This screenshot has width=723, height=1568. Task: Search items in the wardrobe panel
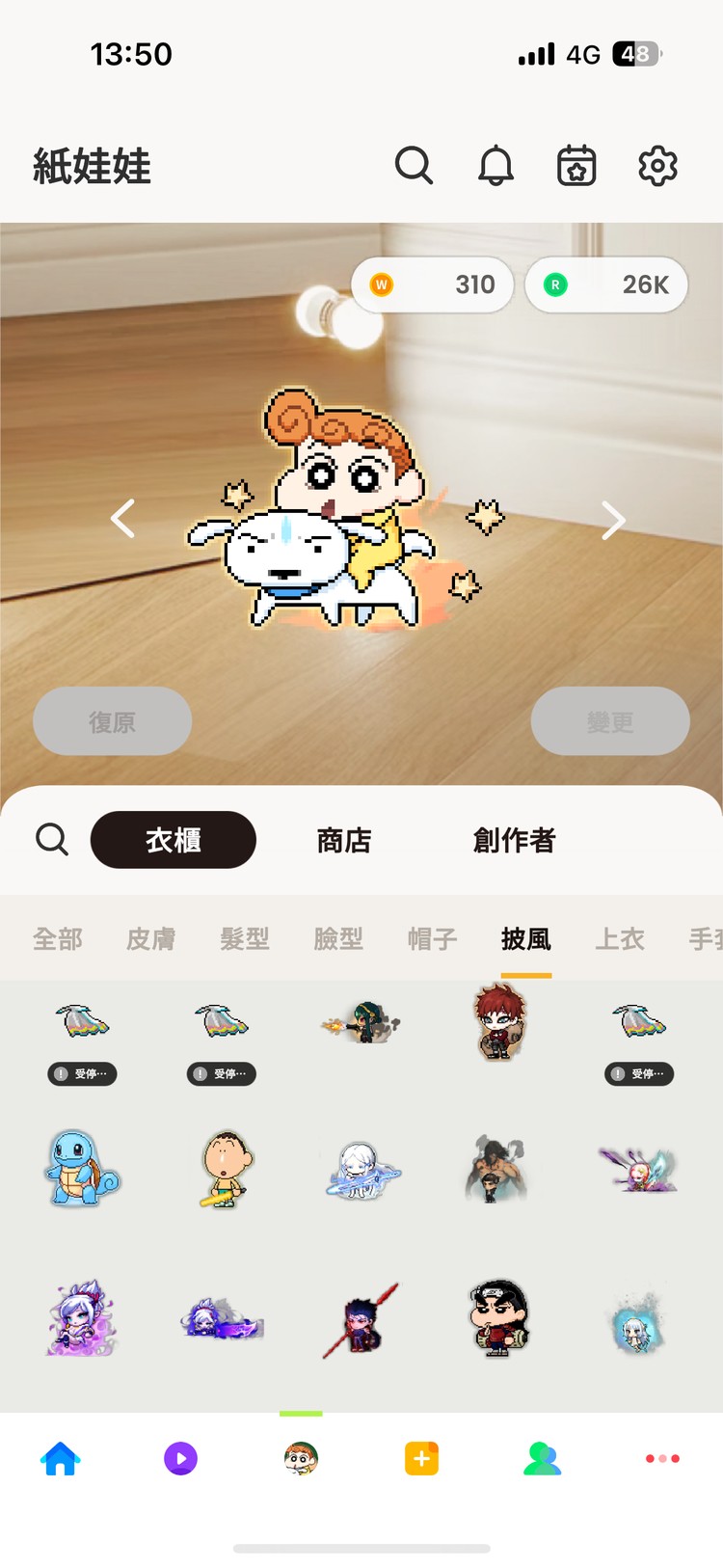[52, 840]
